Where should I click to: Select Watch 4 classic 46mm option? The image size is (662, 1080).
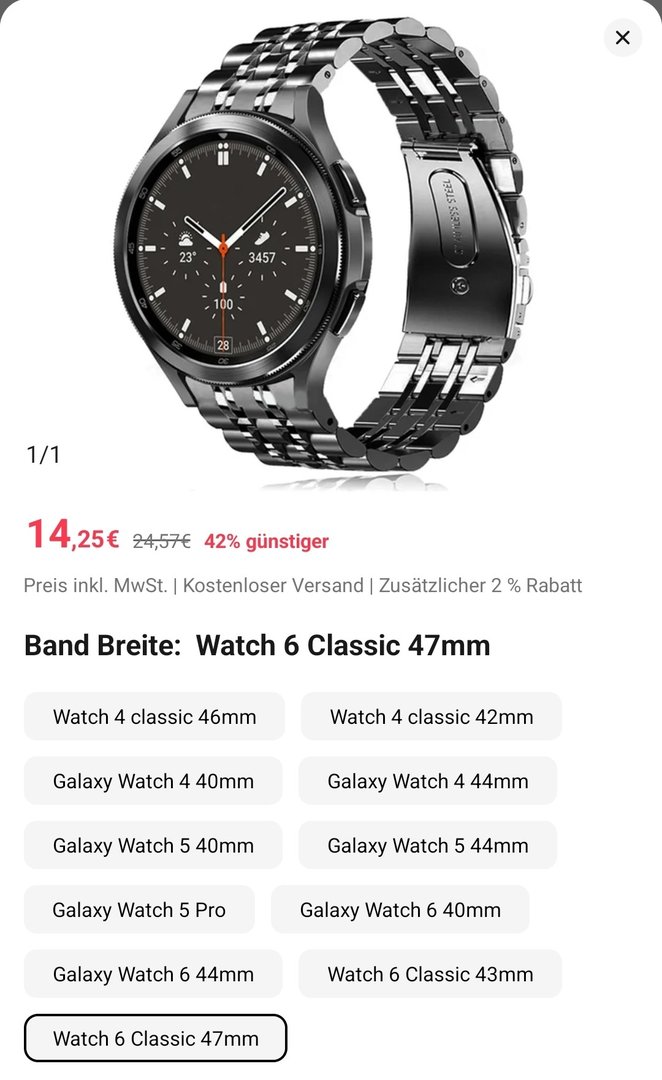point(154,717)
